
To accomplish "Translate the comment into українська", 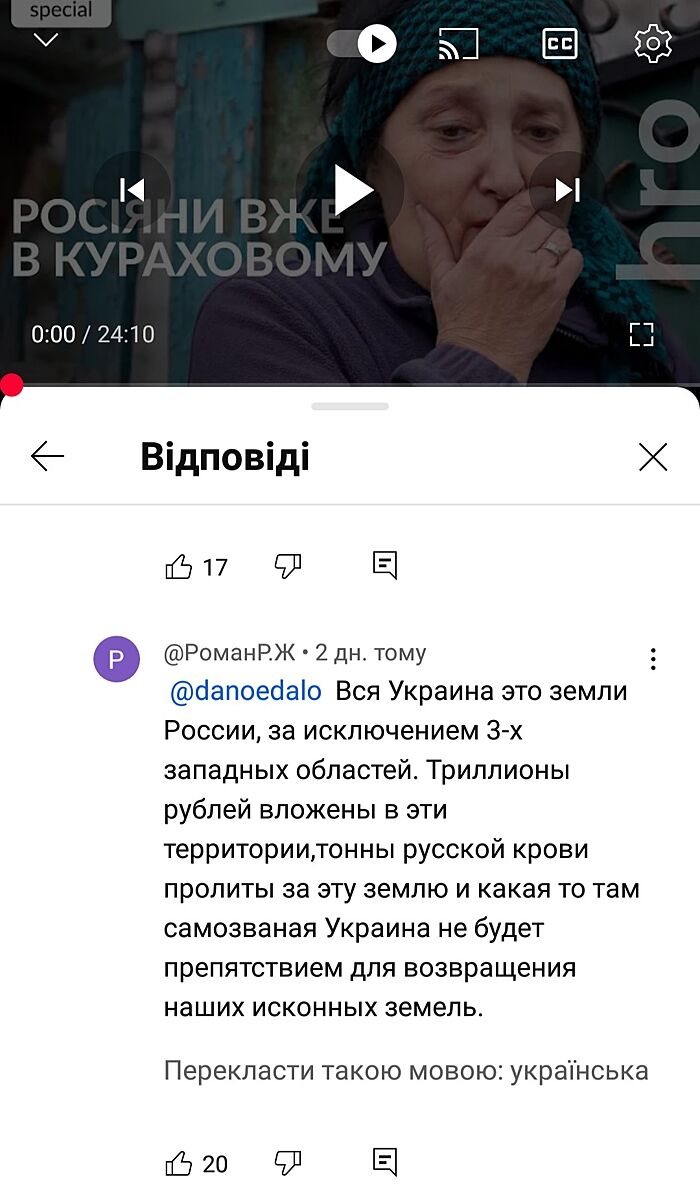I will (x=406, y=1071).
